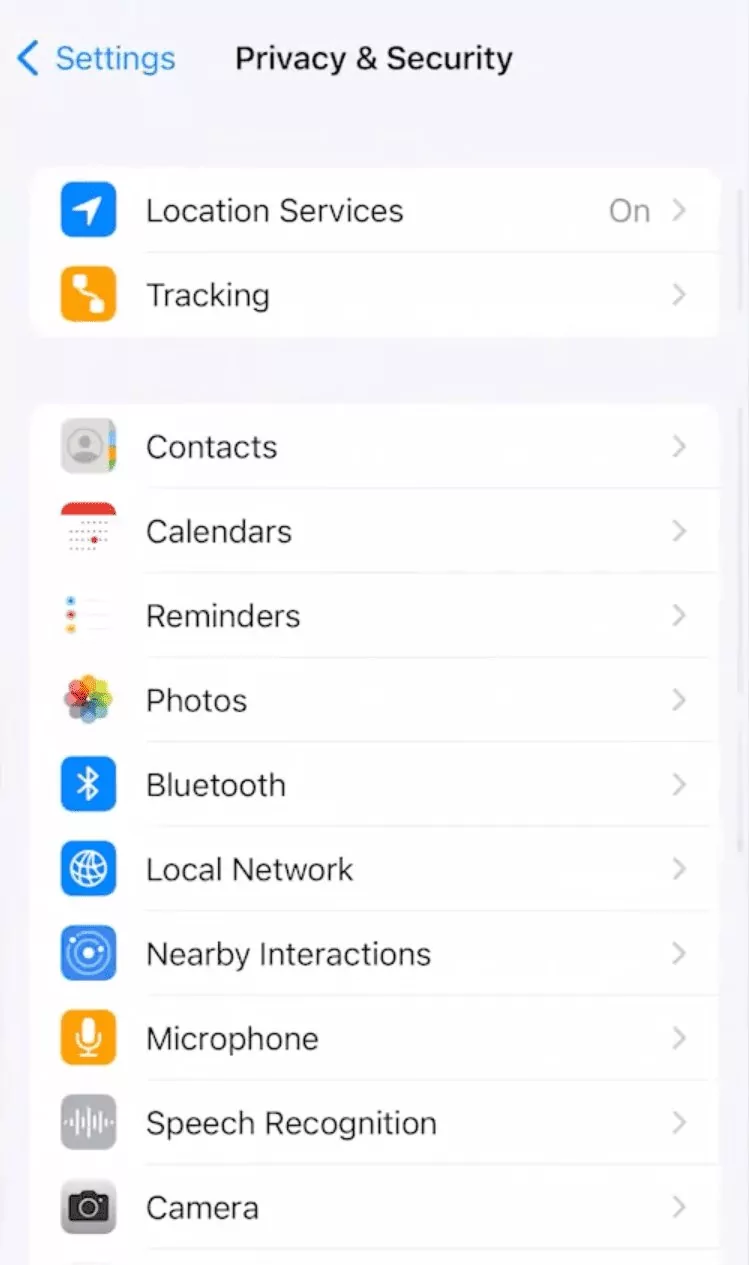The image size is (749, 1265).
Task: Open the Speech Recognition waveform icon
Action: tap(88, 1122)
